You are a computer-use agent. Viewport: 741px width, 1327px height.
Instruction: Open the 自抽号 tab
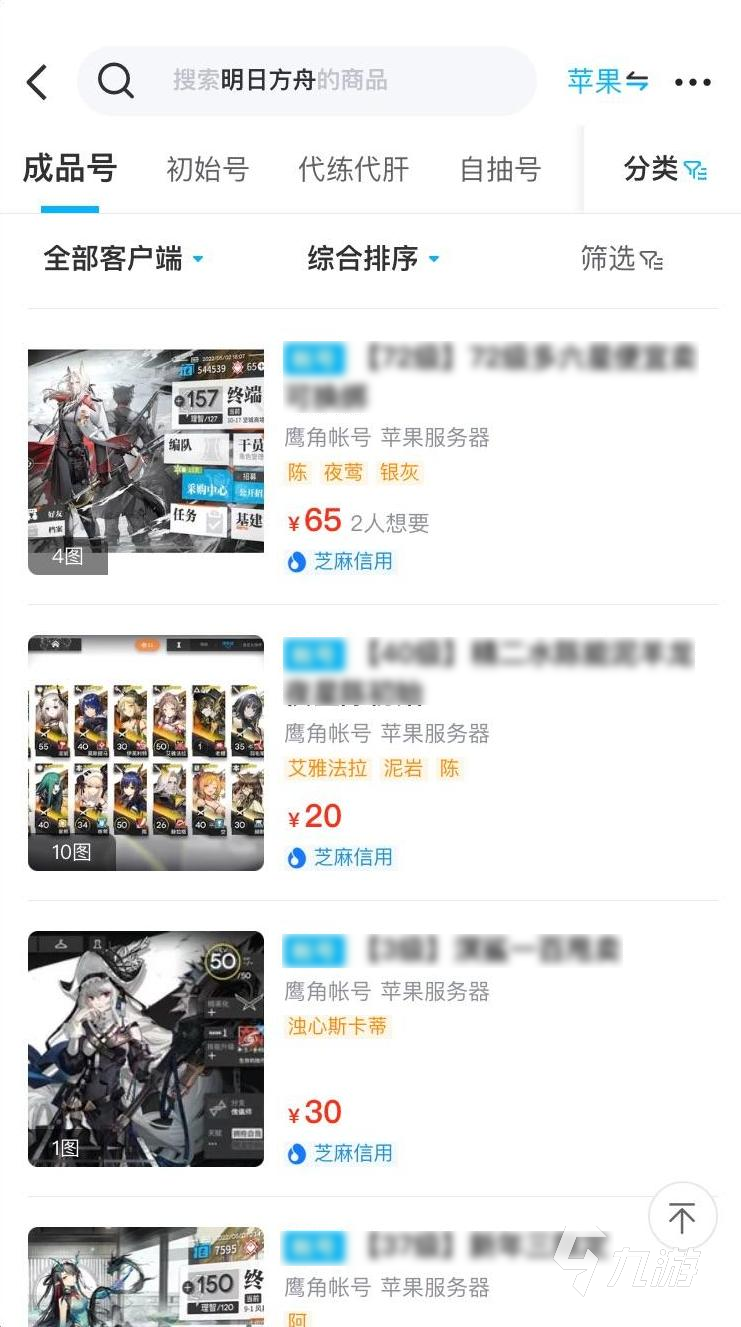click(x=500, y=169)
